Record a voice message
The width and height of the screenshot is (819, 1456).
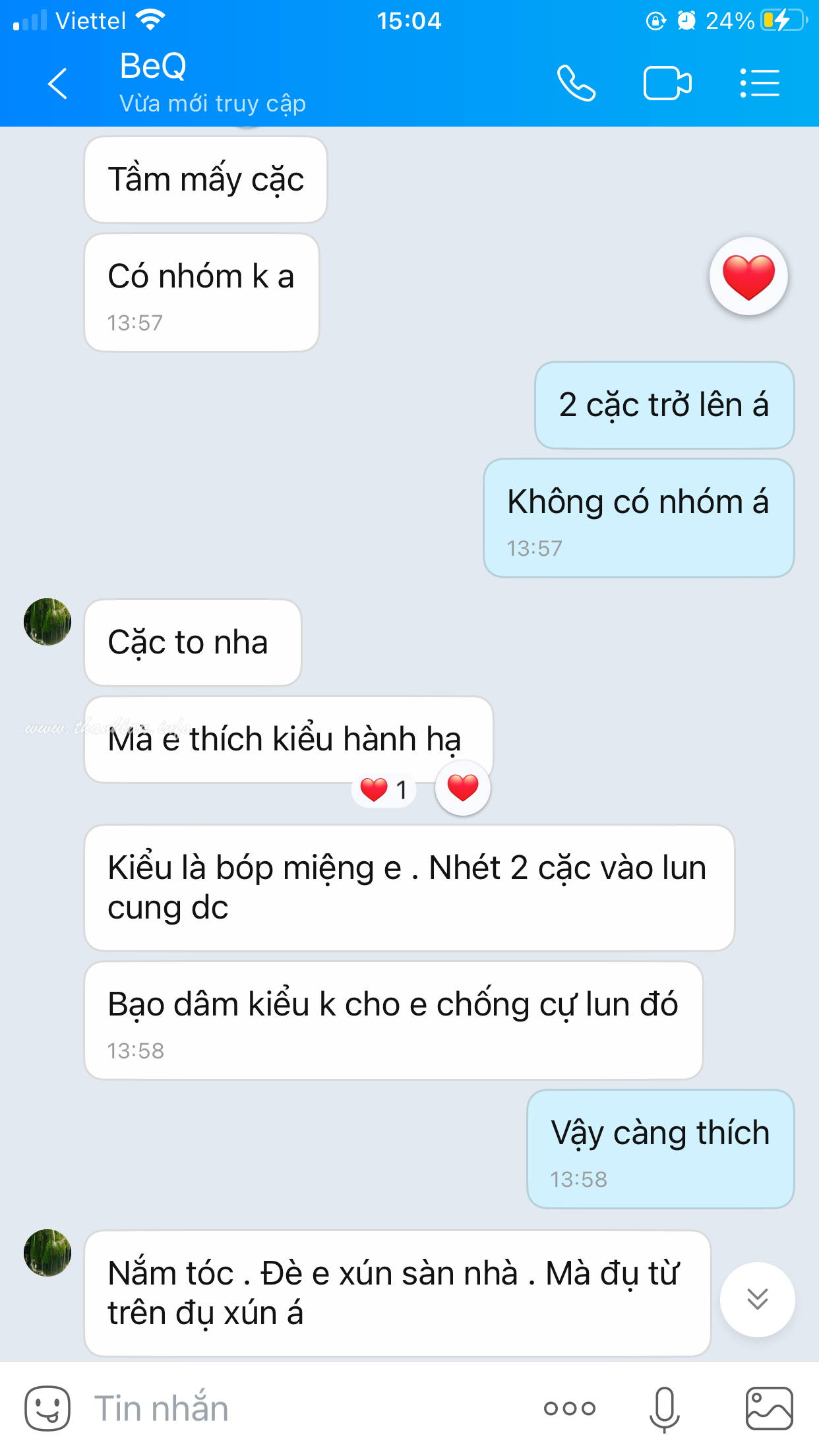coord(664,1409)
